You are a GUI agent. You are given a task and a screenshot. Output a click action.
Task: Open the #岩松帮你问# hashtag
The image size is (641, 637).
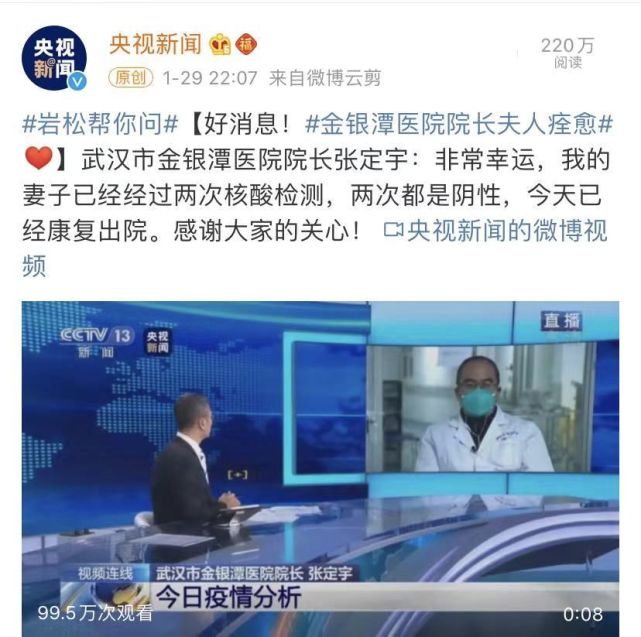(99, 125)
